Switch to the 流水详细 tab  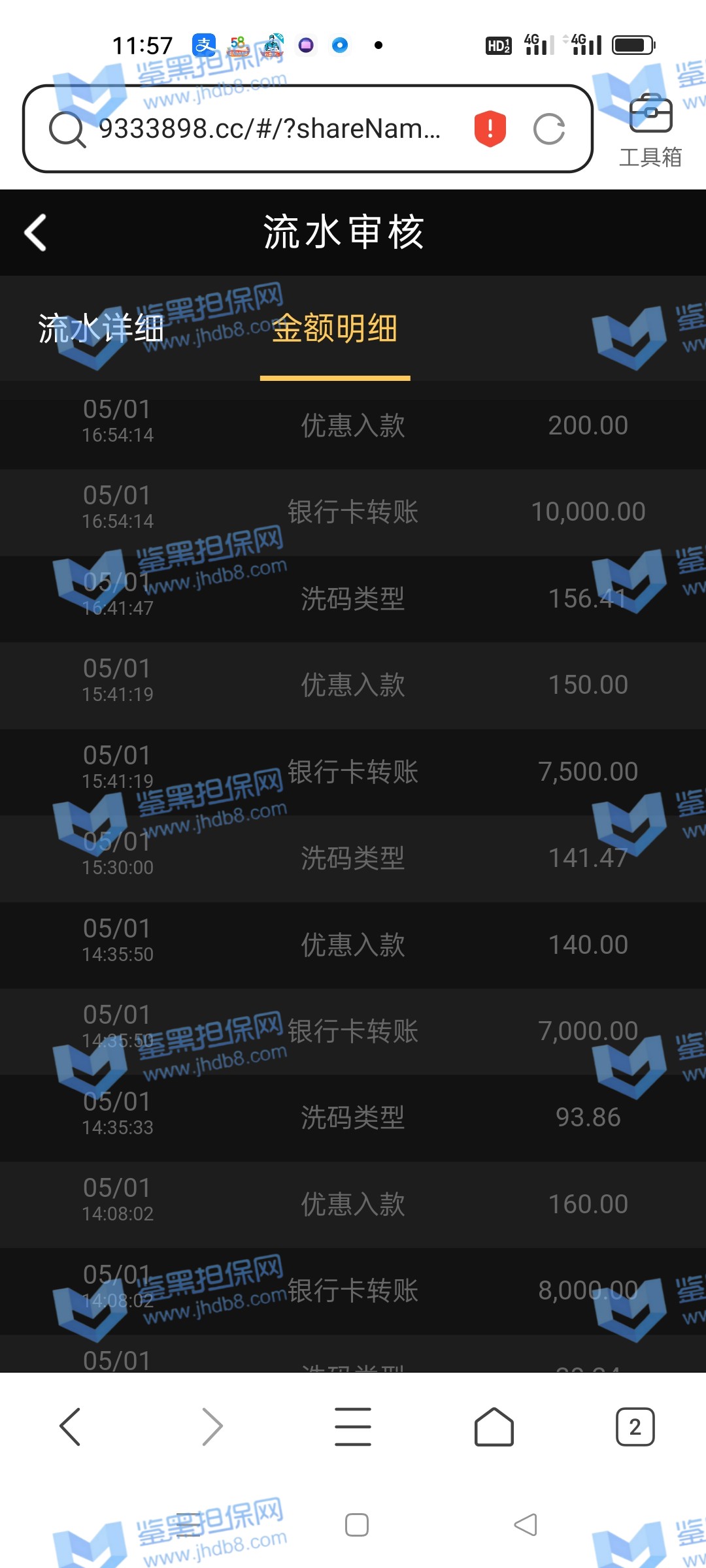pos(101,328)
